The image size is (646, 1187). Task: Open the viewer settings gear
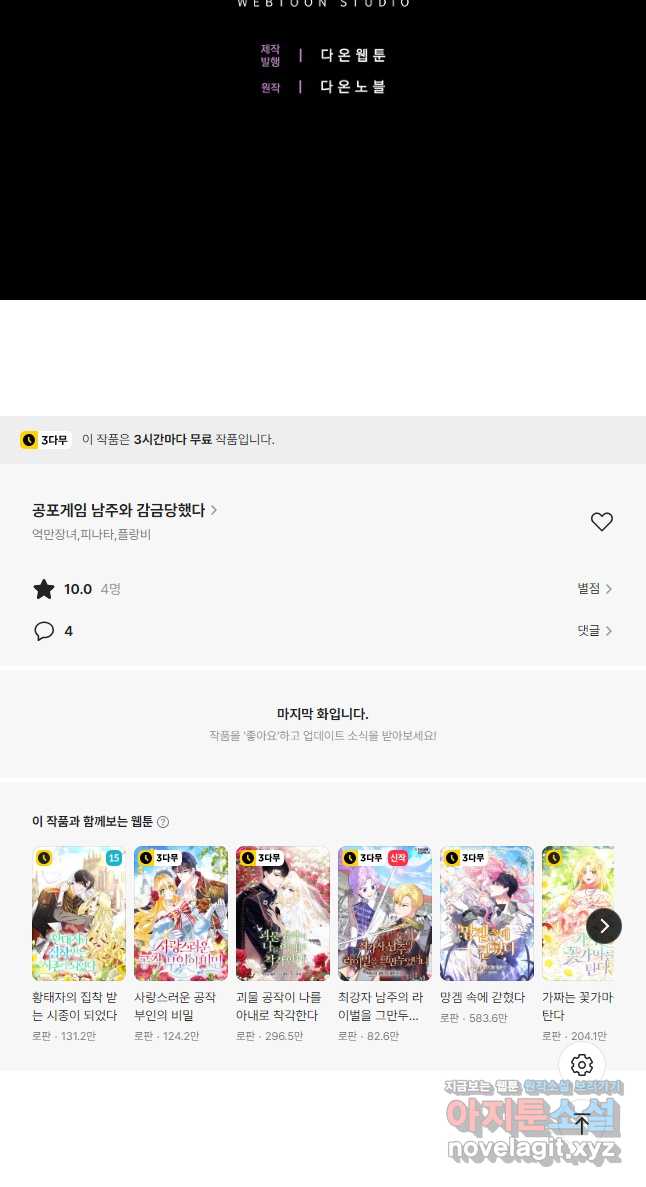tap(582, 1065)
